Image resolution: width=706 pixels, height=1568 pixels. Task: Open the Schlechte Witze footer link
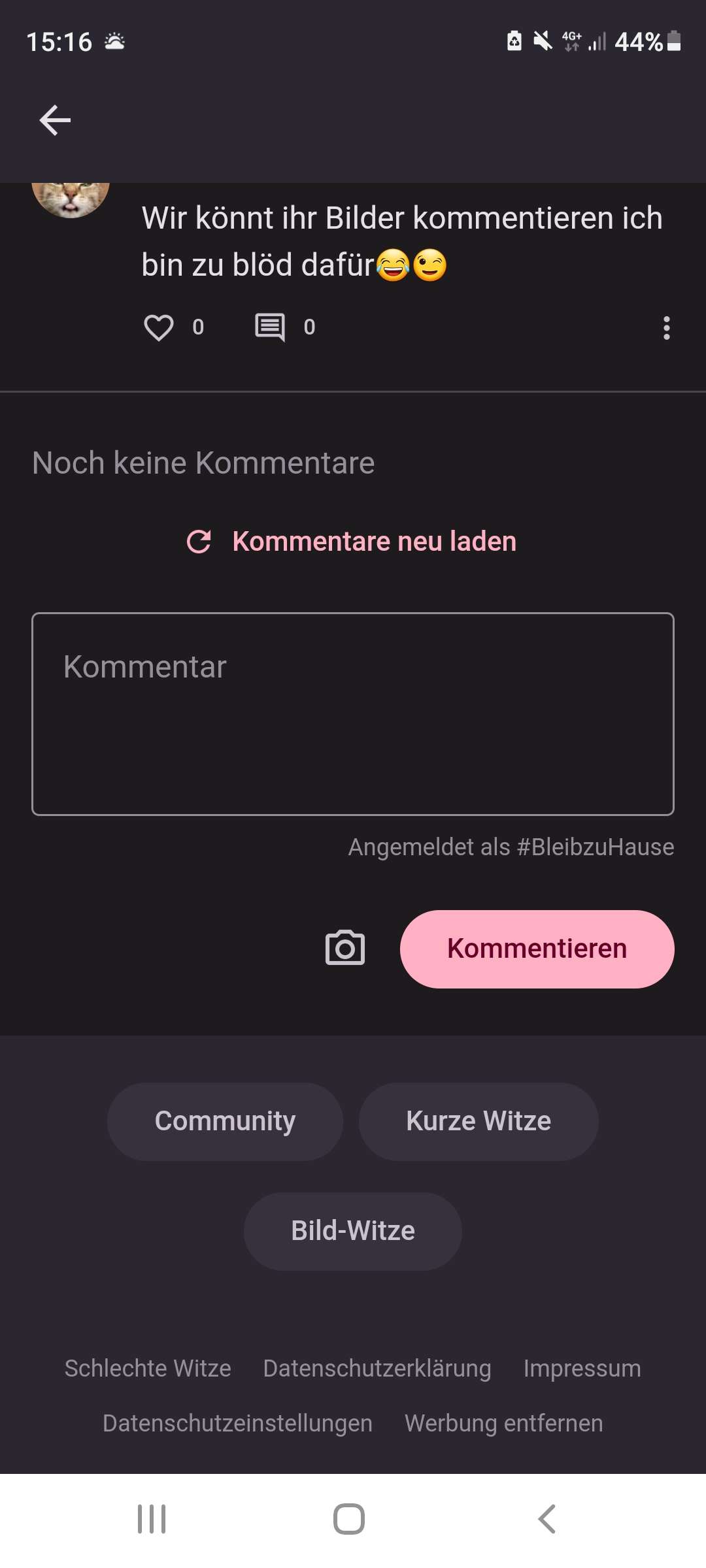coord(148,1368)
